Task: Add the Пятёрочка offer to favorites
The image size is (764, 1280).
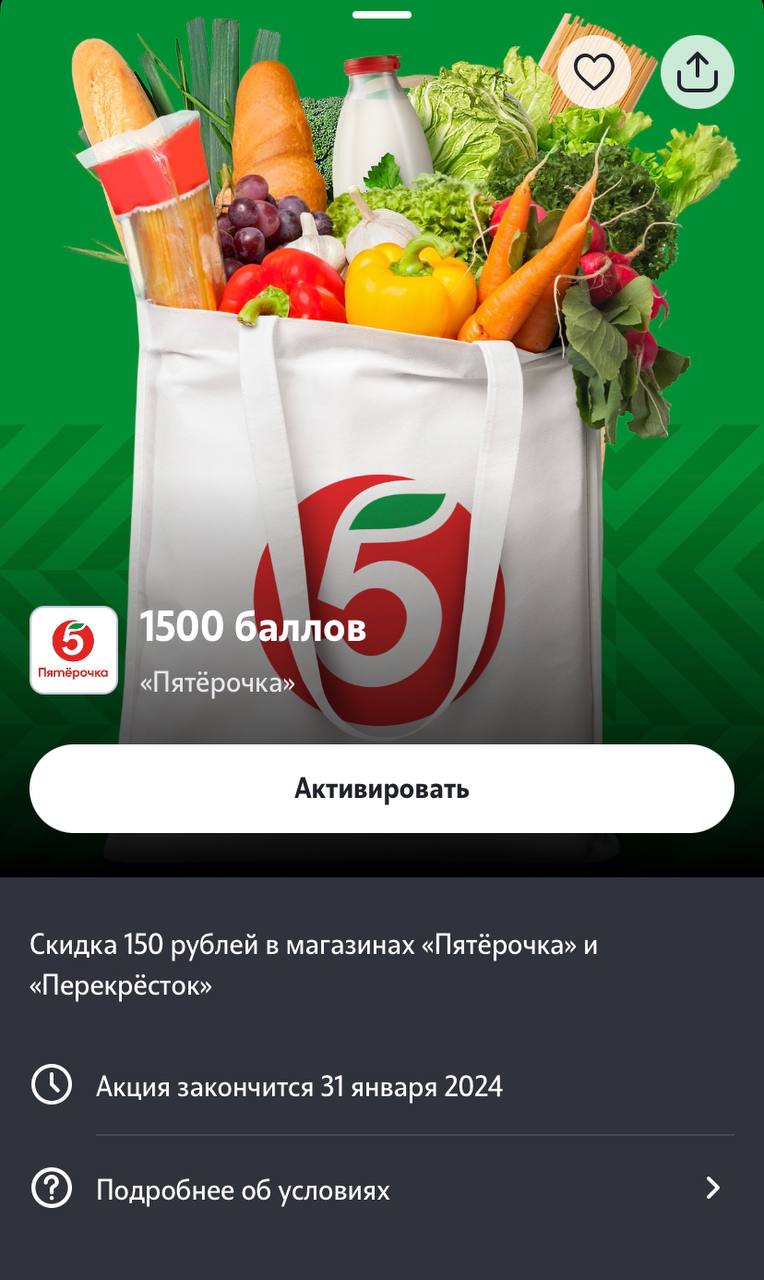Action: click(594, 72)
